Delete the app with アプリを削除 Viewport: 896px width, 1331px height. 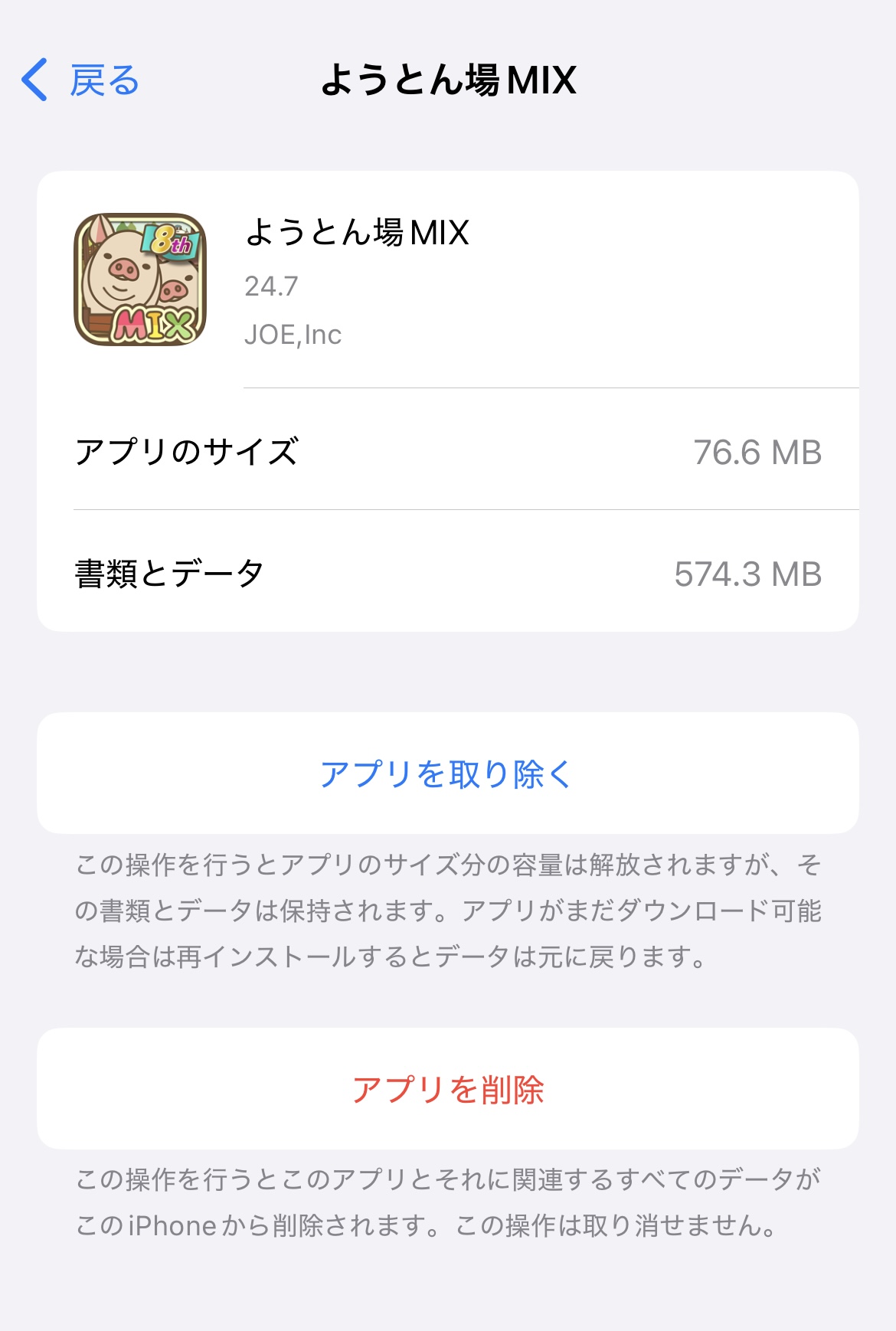click(447, 1089)
